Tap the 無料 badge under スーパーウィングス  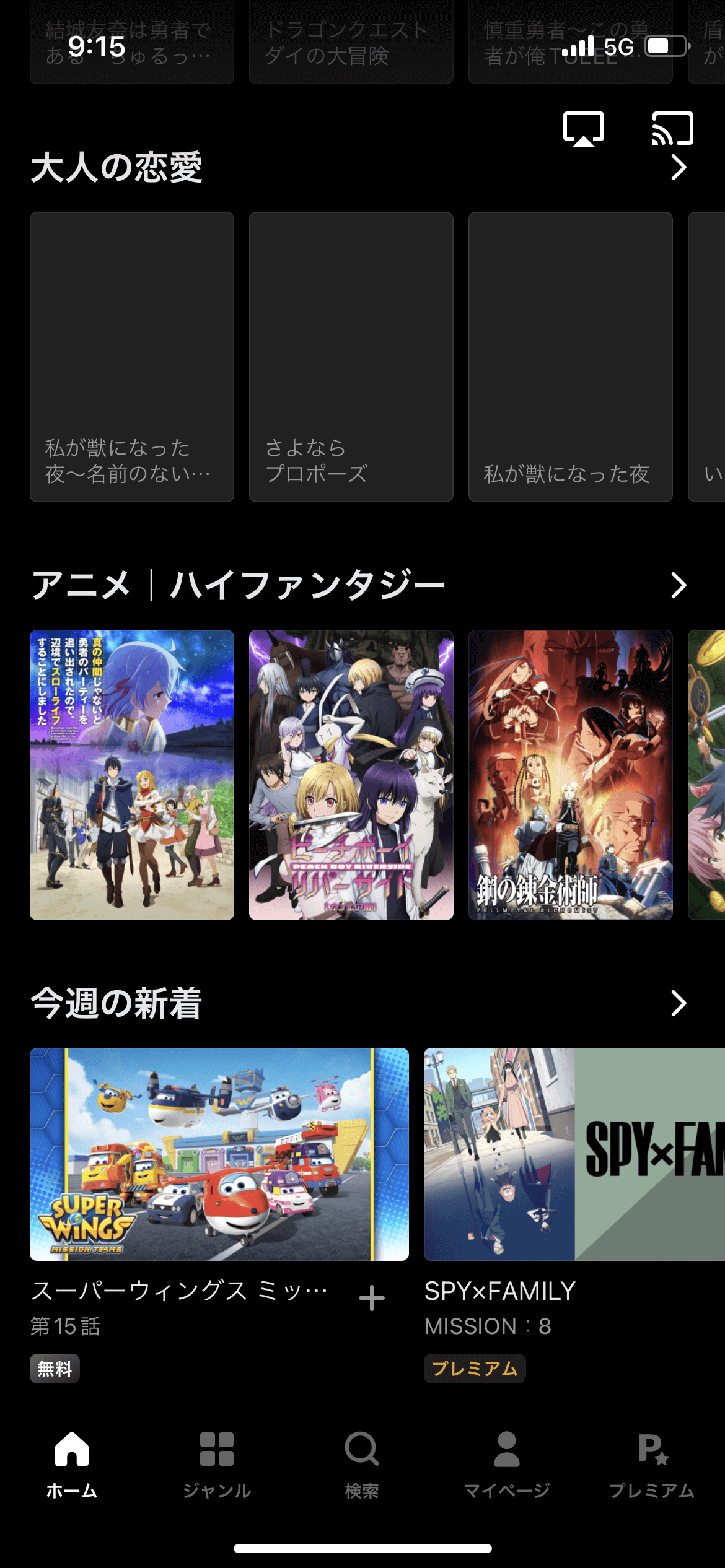(x=54, y=1368)
